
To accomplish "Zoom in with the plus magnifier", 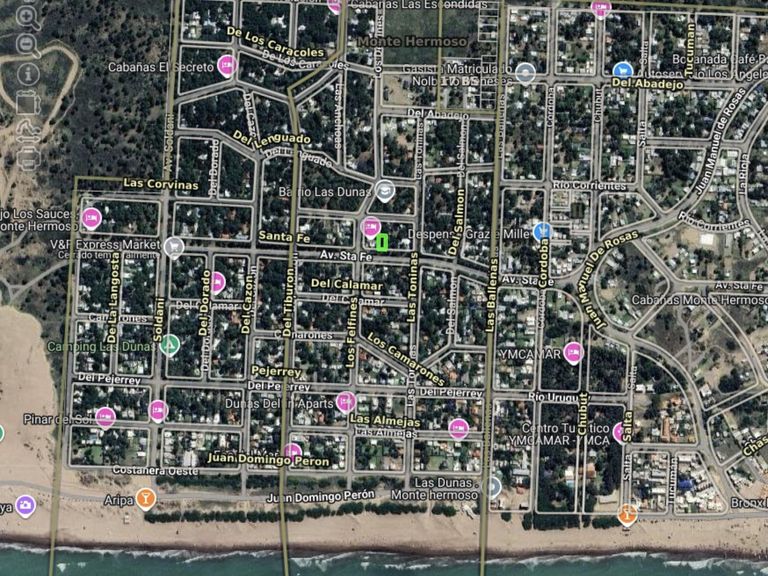I will 27,17.
